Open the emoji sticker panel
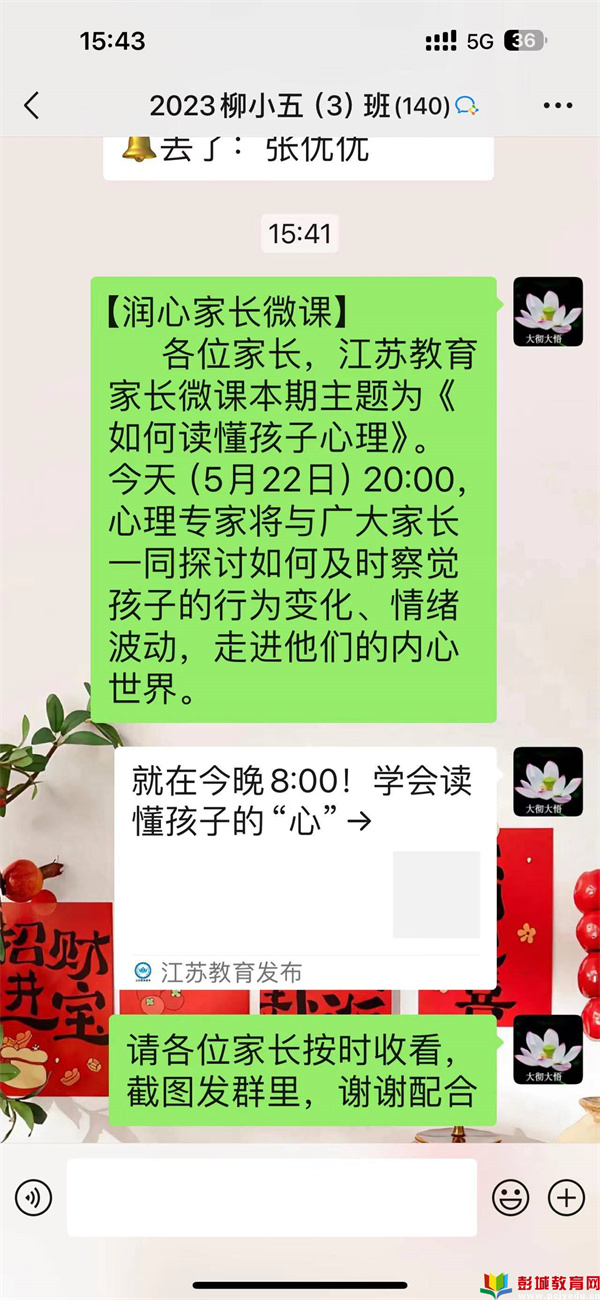 pos(510,1197)
